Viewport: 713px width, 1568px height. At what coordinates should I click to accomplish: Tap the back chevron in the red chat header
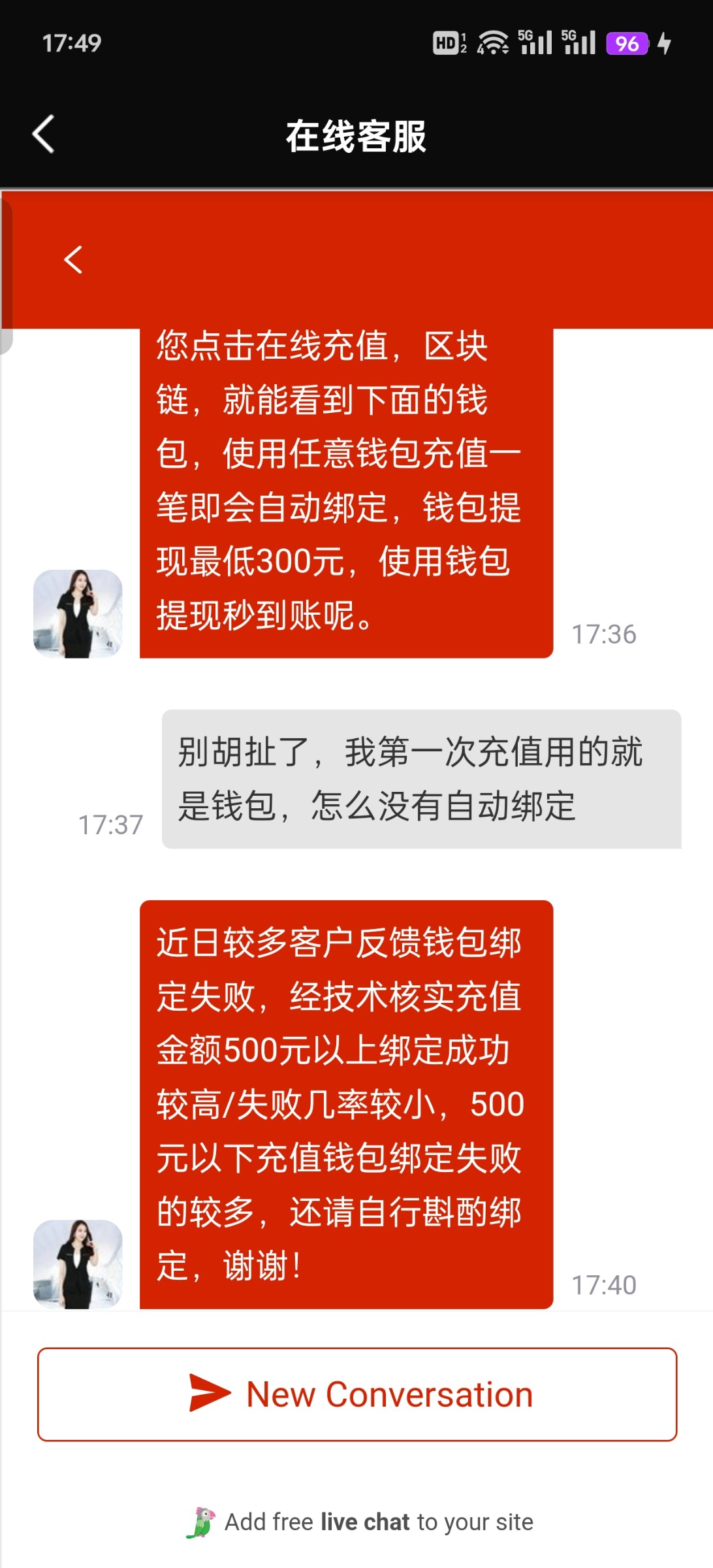pos(73,260)
